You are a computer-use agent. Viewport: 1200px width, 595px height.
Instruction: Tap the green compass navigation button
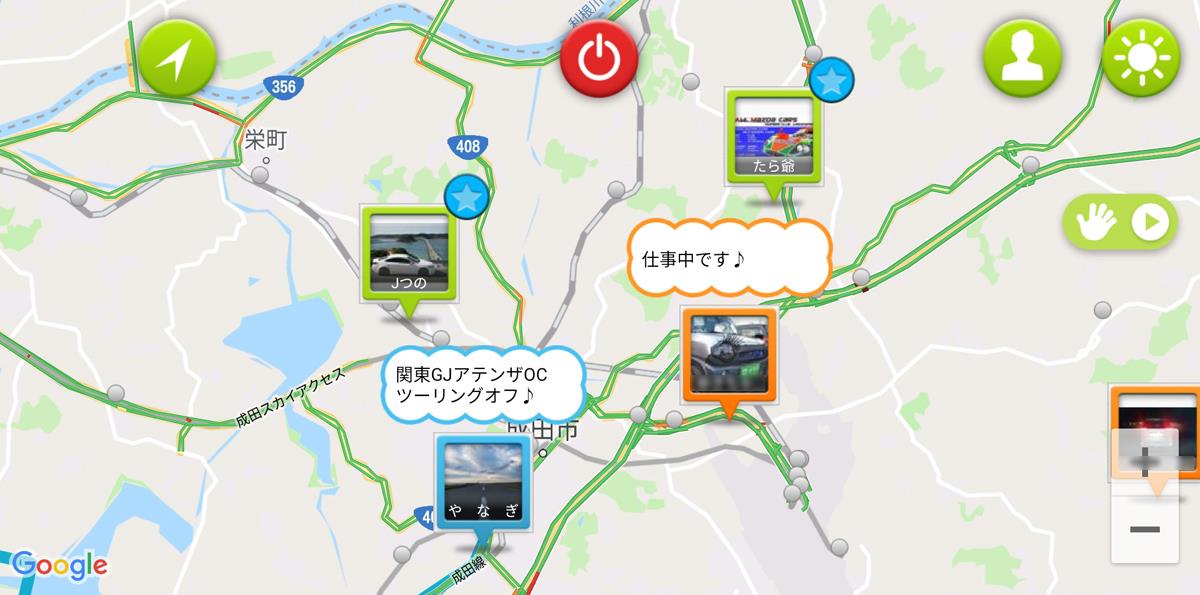177,58
